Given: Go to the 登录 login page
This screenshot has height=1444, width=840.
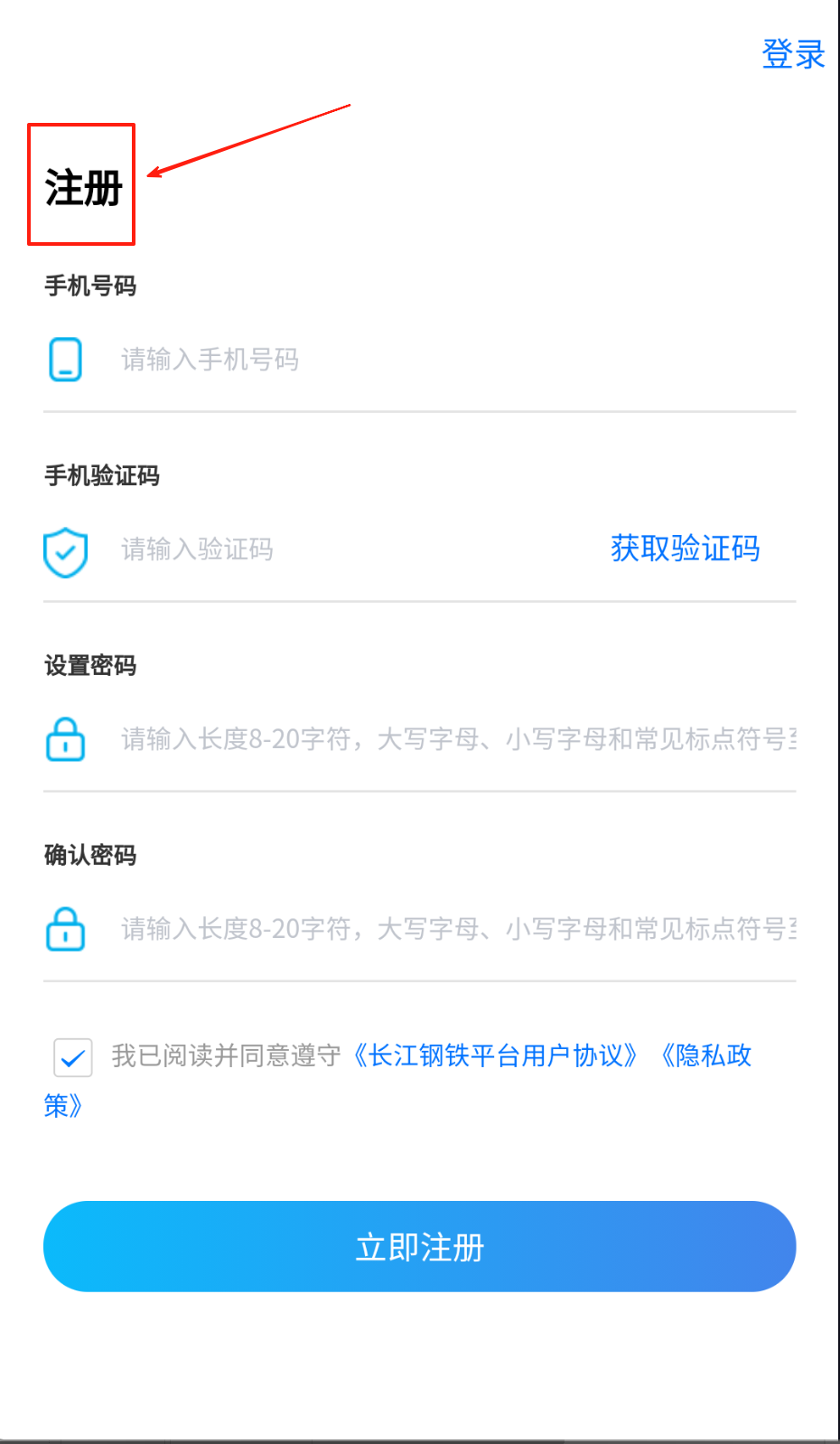Looking at the screenshot, I should click(792, 54).
